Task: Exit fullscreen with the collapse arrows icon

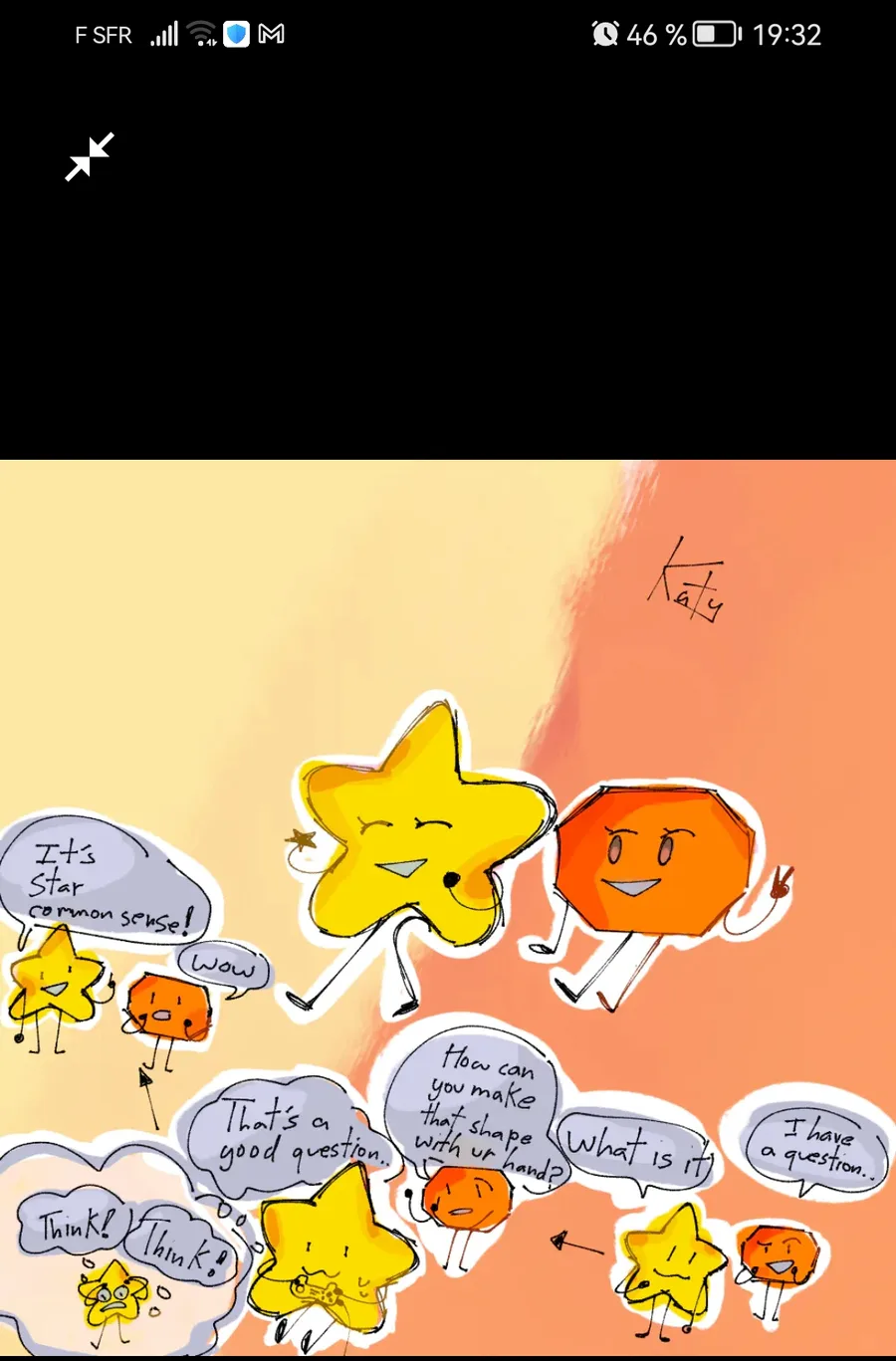Action: point(90,157)
